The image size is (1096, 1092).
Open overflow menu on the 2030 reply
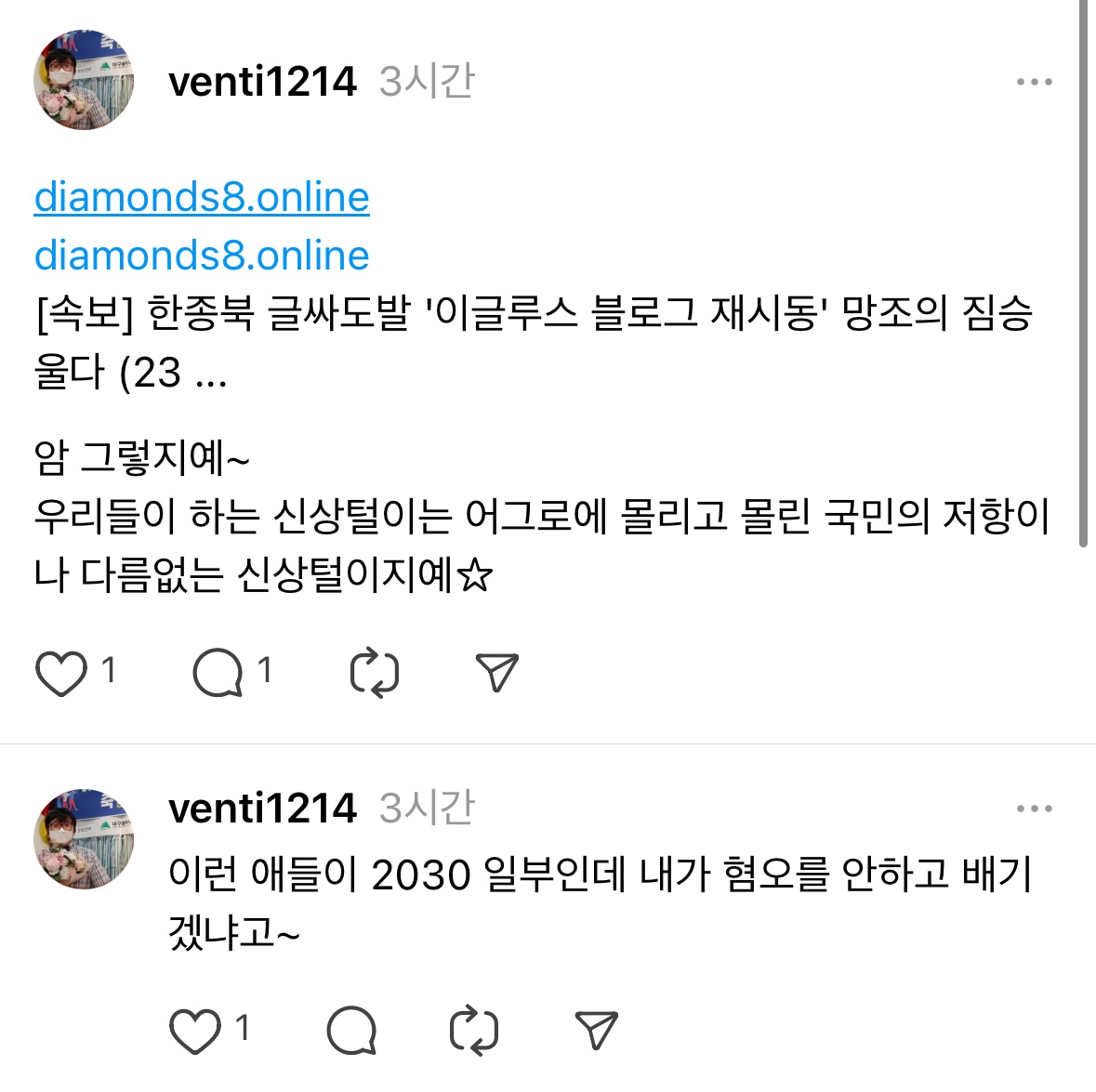pyautogui.click(x=1034, y=809)
